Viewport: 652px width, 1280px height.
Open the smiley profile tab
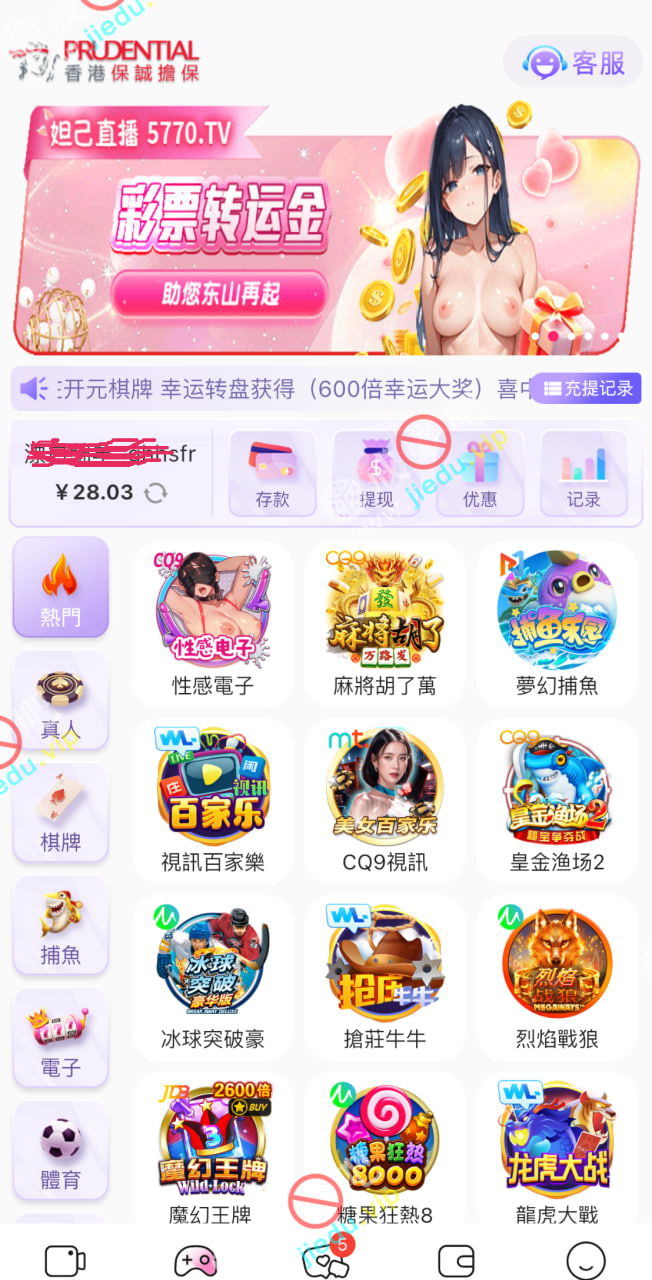pos(586,1260)
